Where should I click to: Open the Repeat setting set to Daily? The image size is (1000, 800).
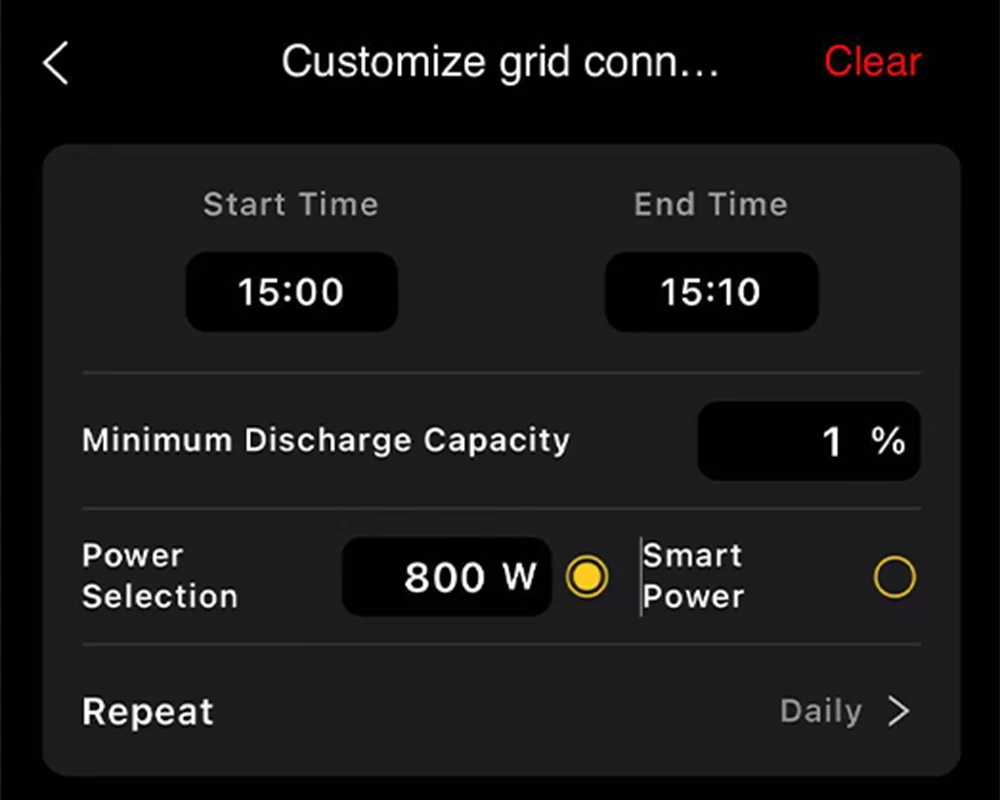(x=845, y=711)
